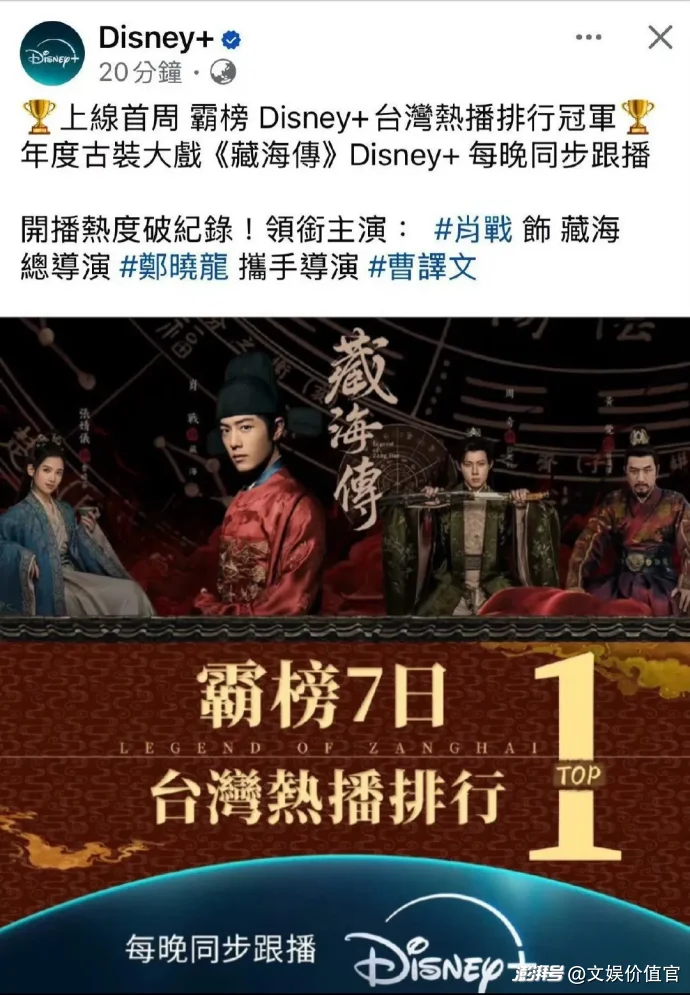Open the #肖戰 hashtag
Viewport: 690px width, 995px height.
pyautogui.click(x=473, y=230)
